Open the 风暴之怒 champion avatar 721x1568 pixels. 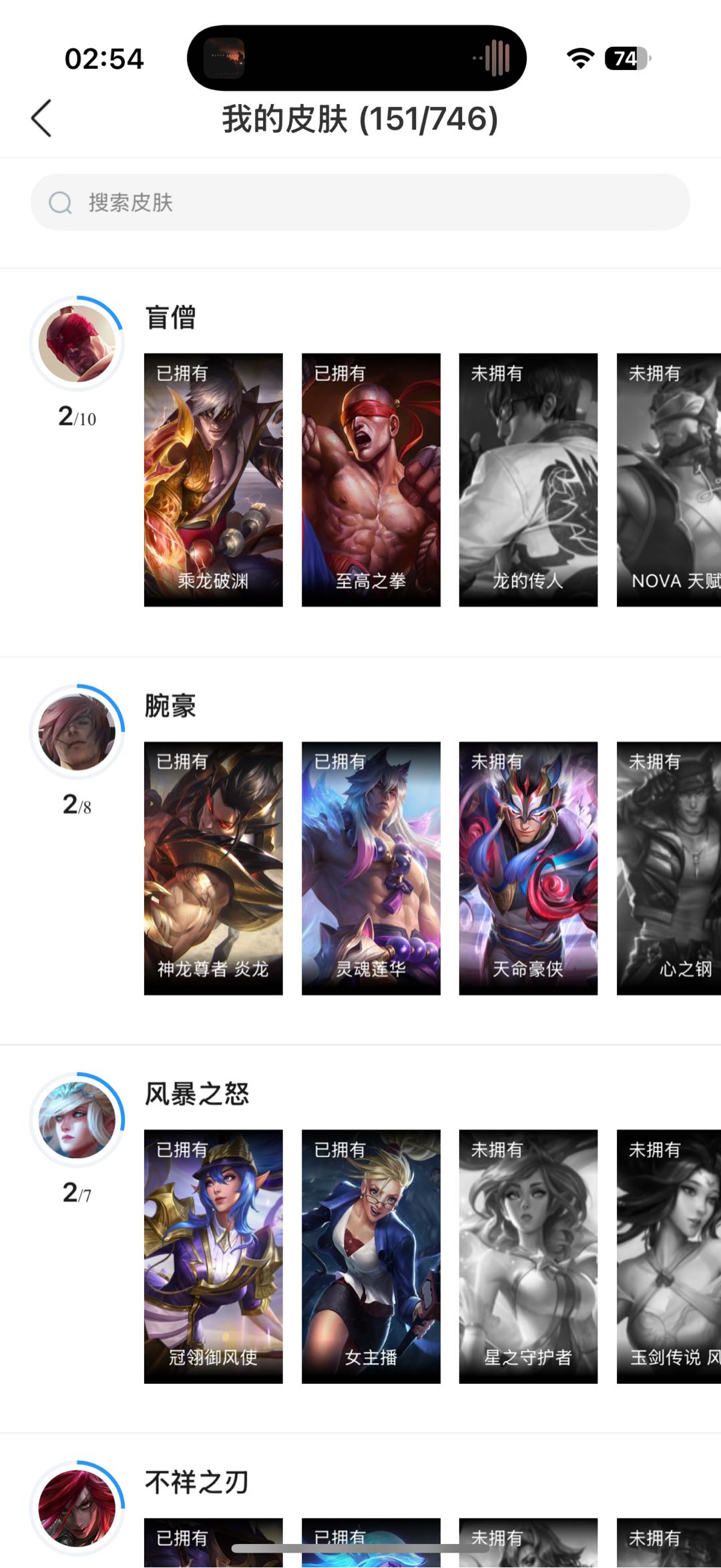[77, 1120]
